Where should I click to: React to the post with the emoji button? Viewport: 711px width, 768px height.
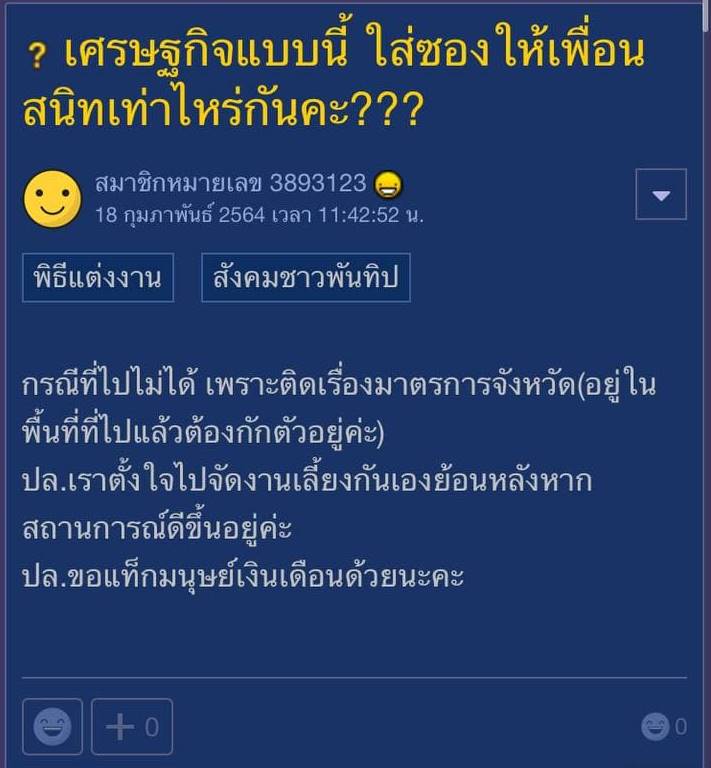tap(52, 726)
